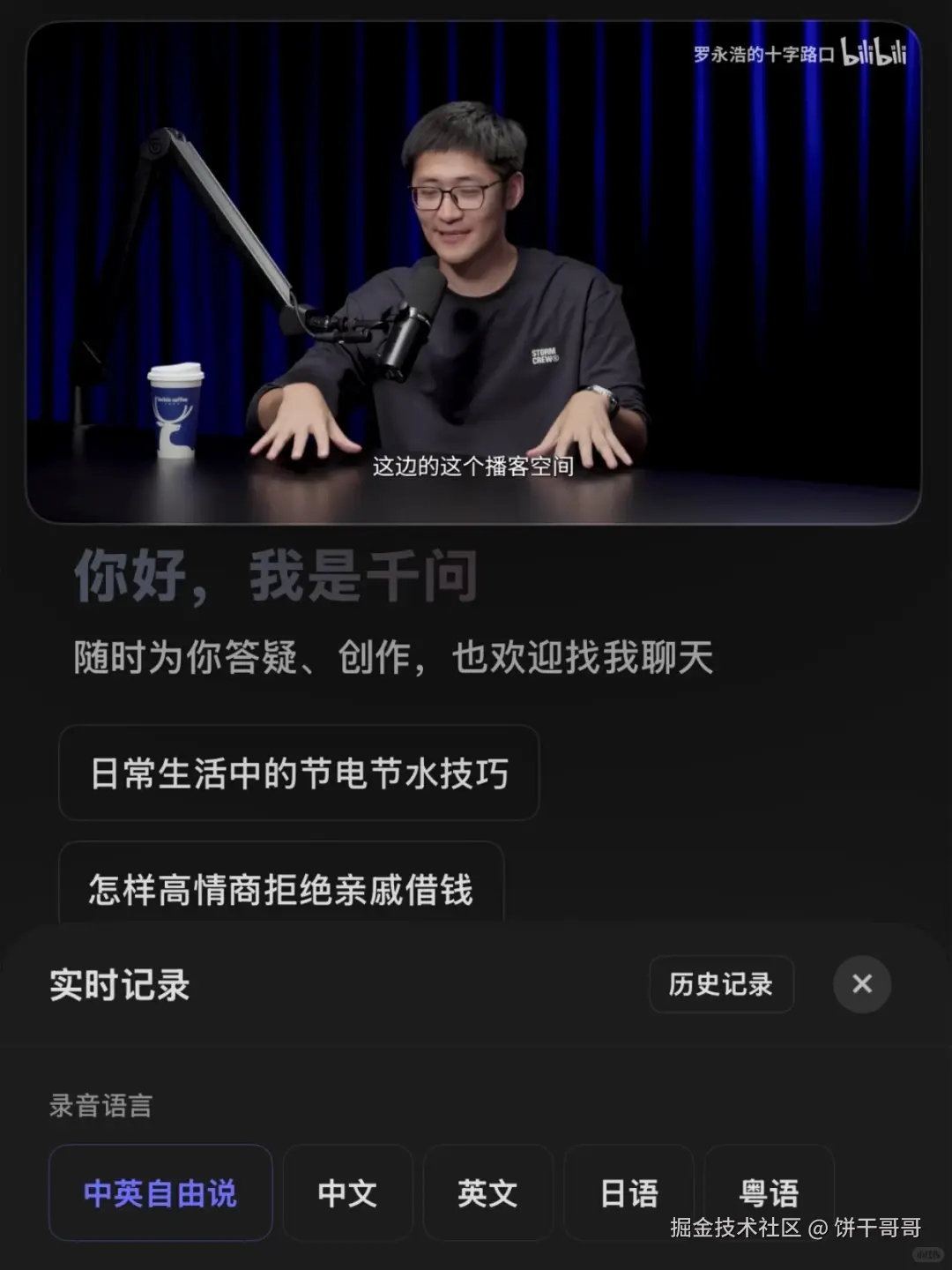Switch recording language to 中文
952x1270 pixels.
[348, 1193]
